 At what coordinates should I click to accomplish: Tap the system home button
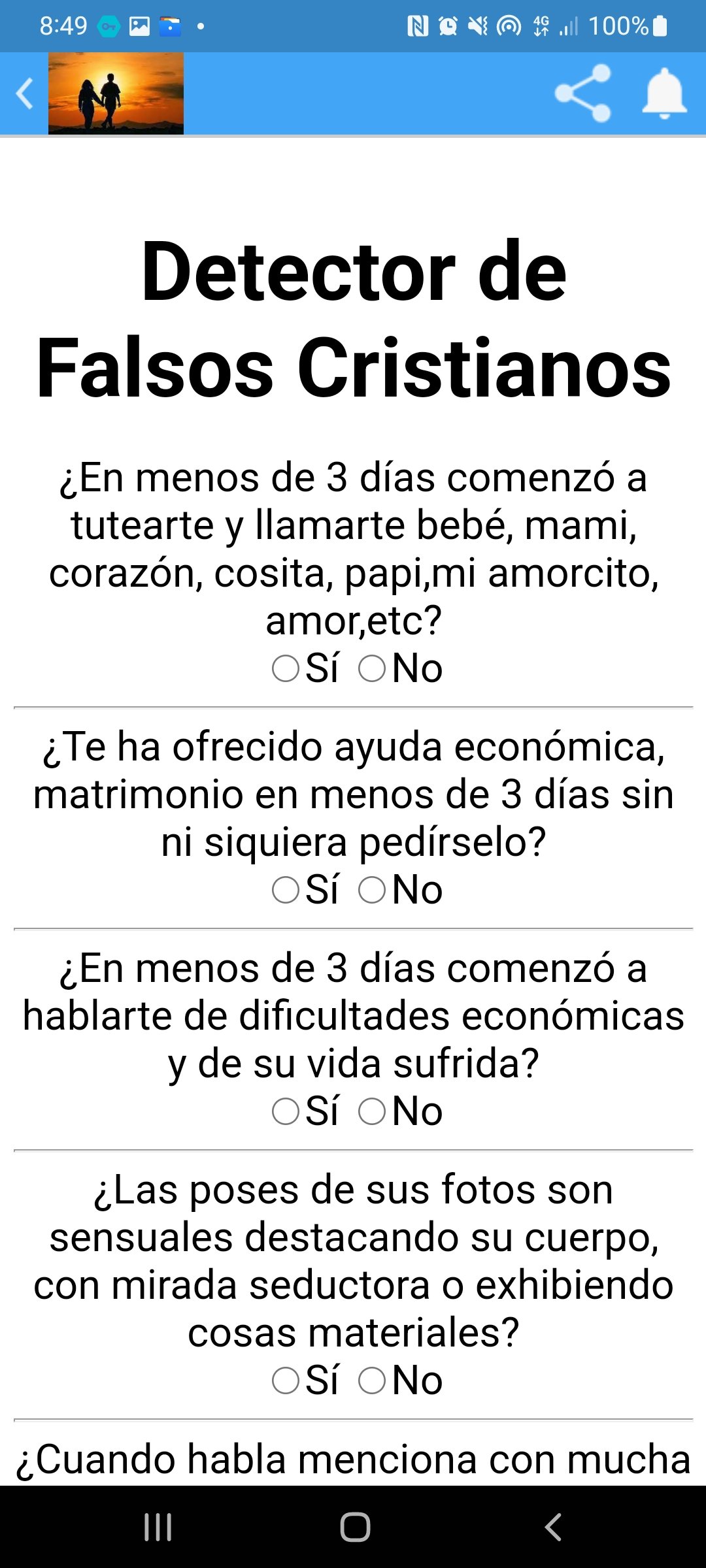point(355,1527)
